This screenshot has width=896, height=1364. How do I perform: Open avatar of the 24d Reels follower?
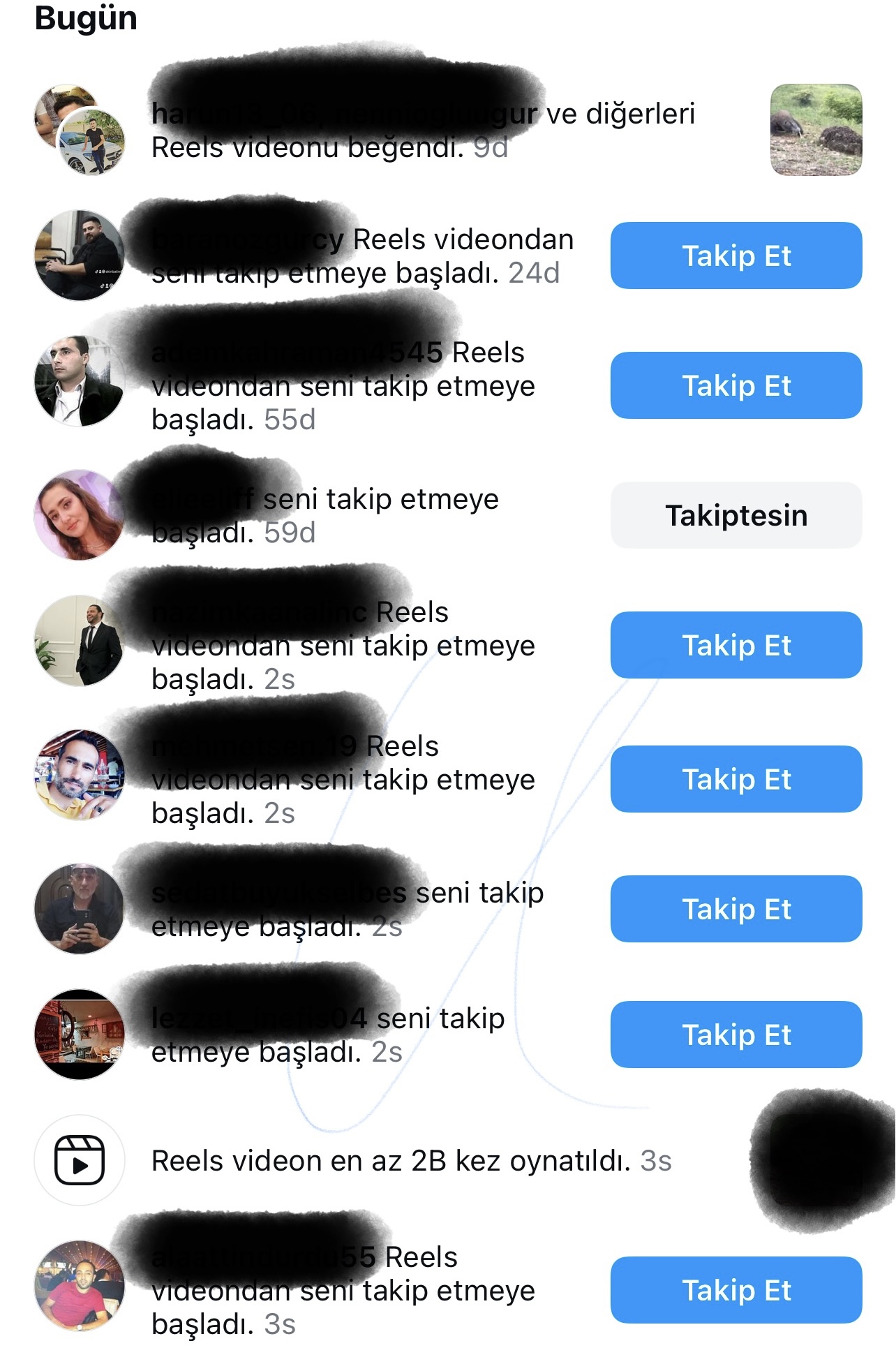(80, 255)
